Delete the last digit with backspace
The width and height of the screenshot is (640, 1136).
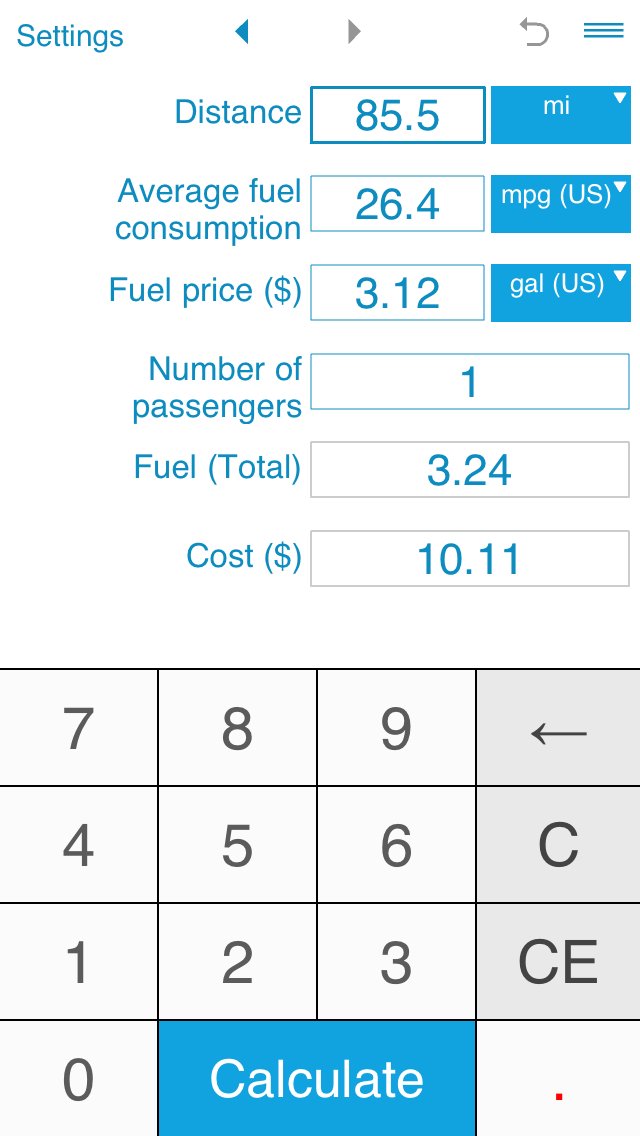558,729
